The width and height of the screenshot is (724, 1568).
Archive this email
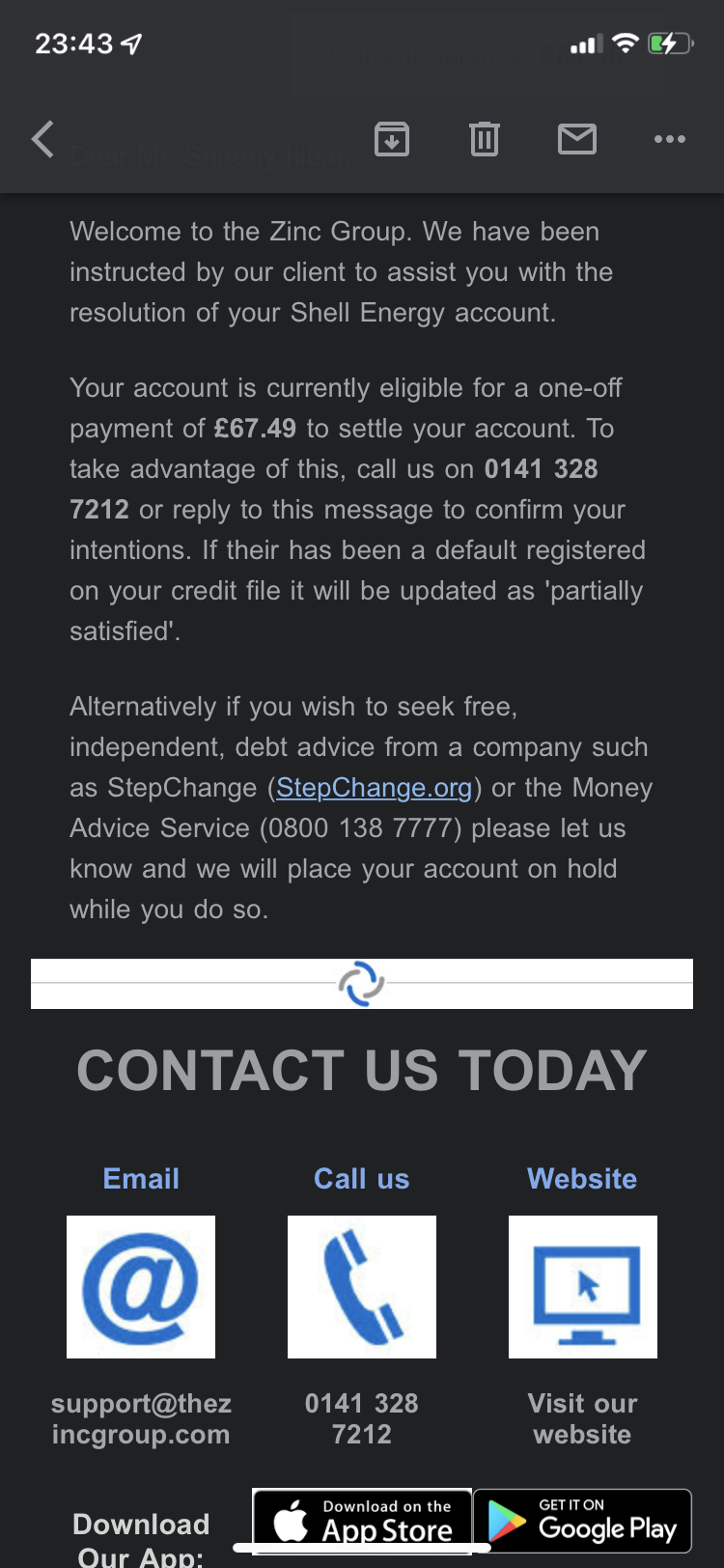coord(391,140)
